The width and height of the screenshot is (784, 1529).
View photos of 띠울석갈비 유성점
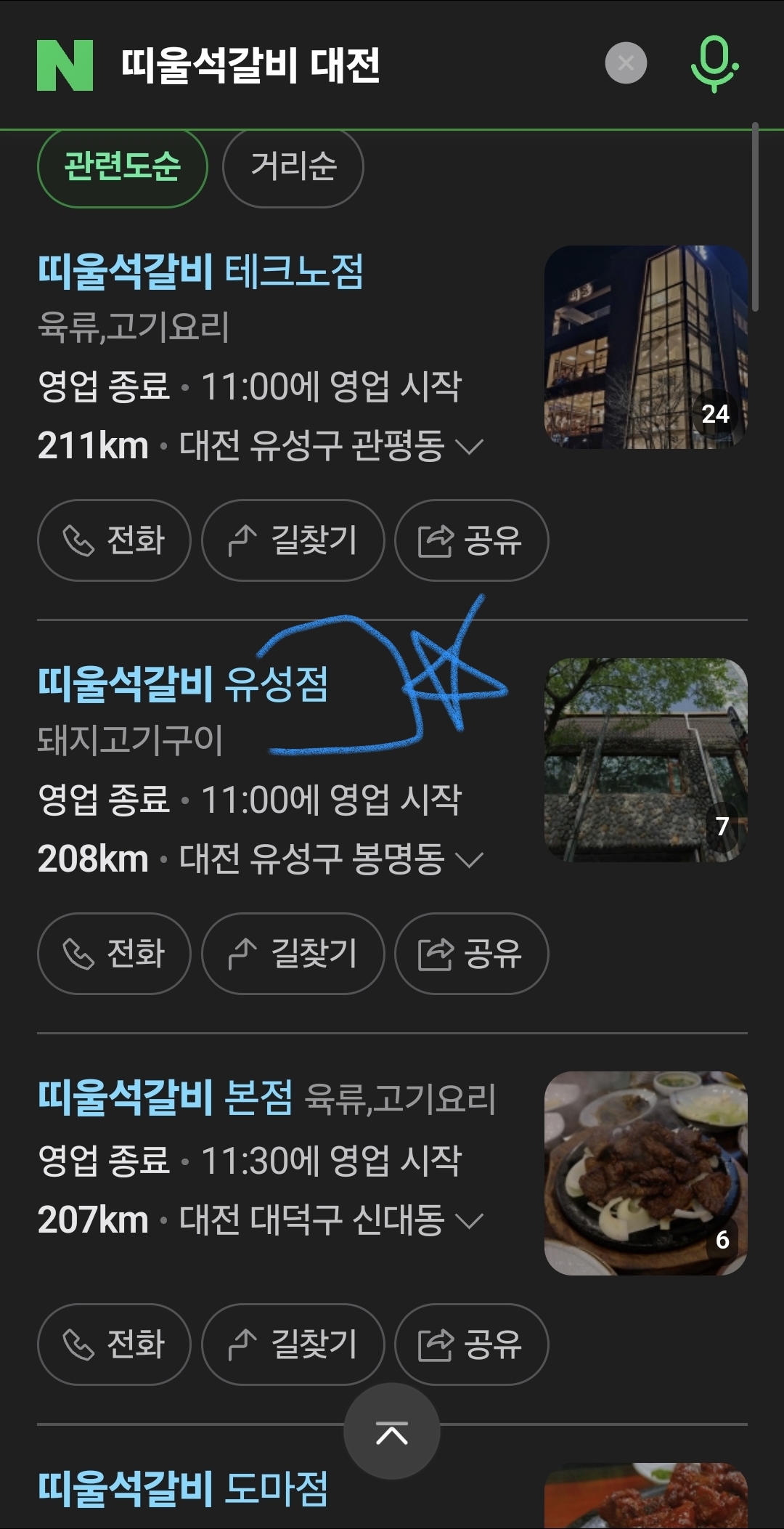tap(645, 760)
